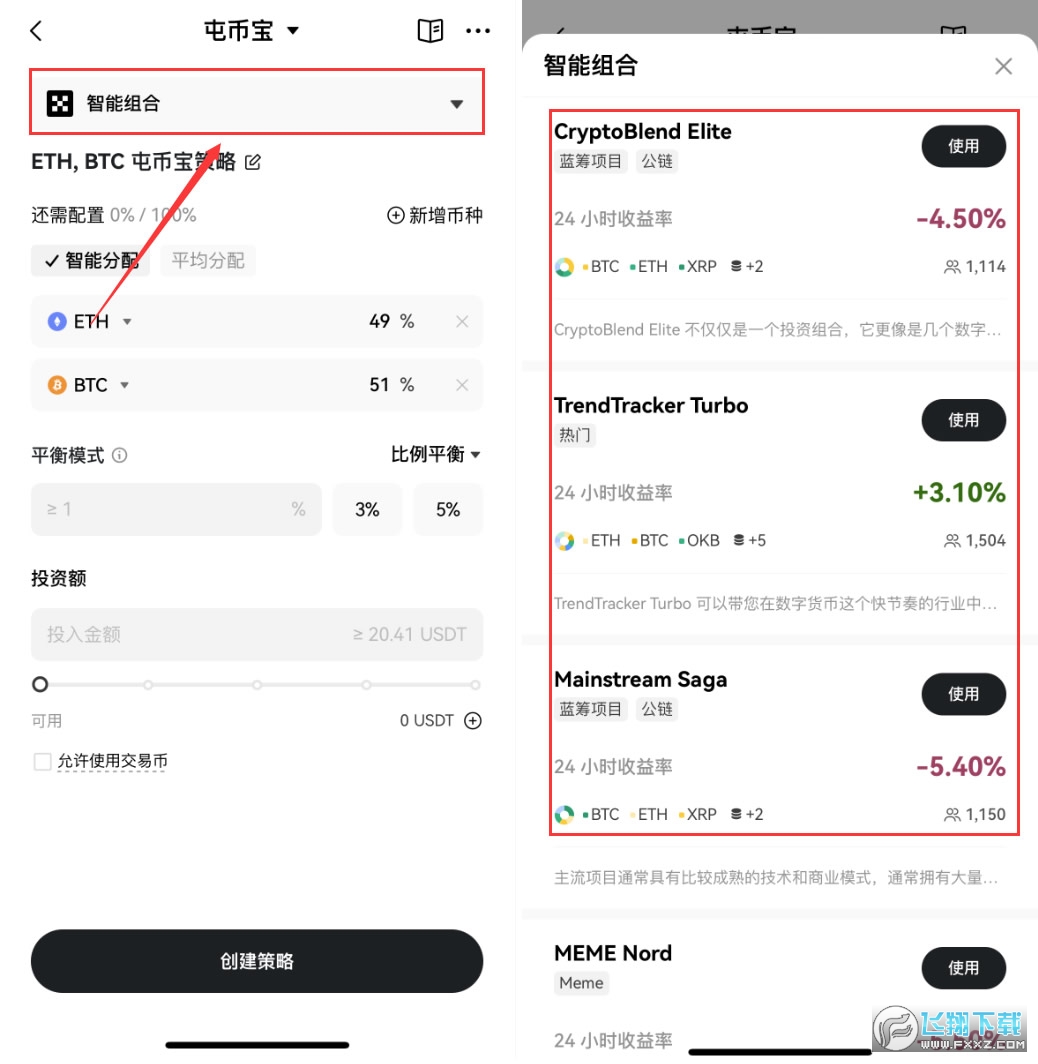Use the Mainstream Saga portfolio

tap(963, 694)
